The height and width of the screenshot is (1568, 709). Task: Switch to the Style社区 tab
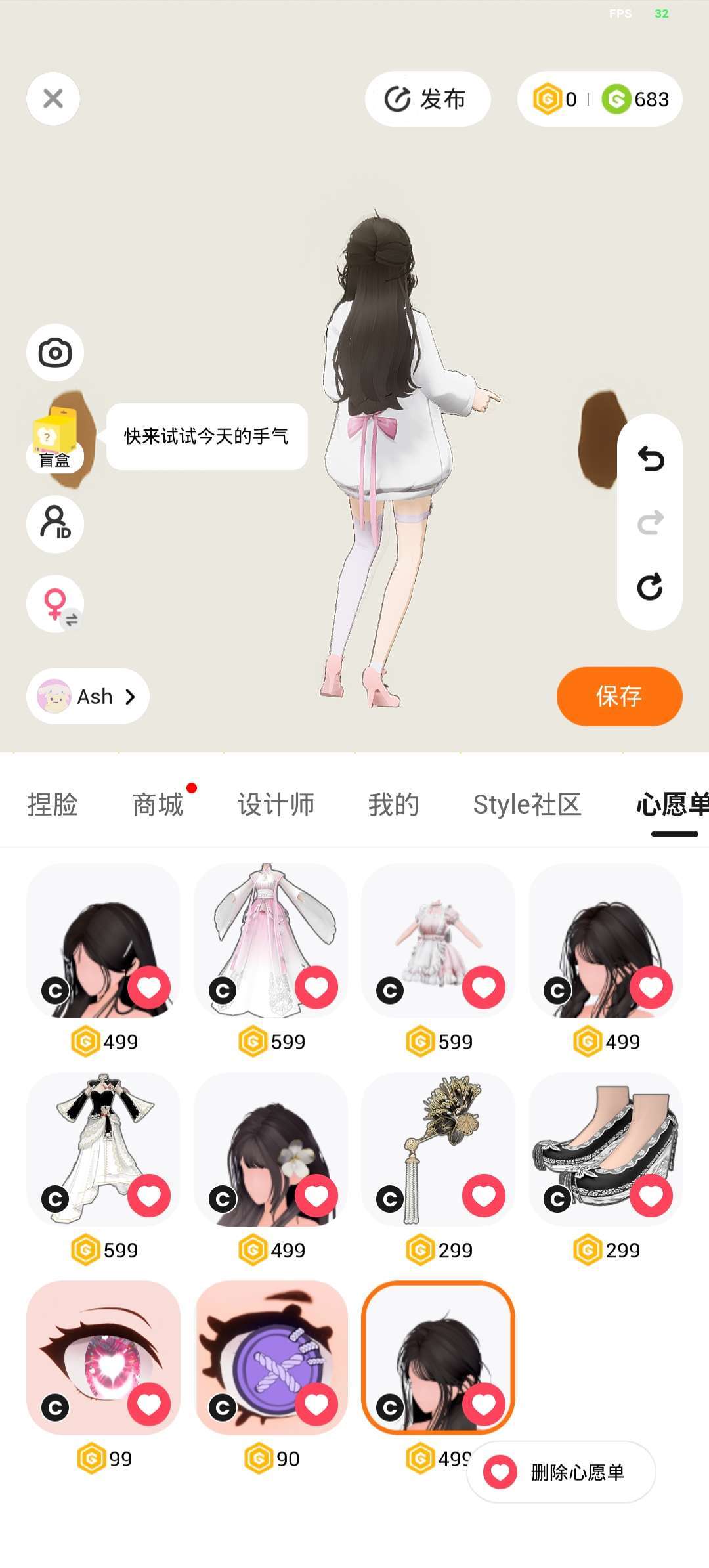527,804
